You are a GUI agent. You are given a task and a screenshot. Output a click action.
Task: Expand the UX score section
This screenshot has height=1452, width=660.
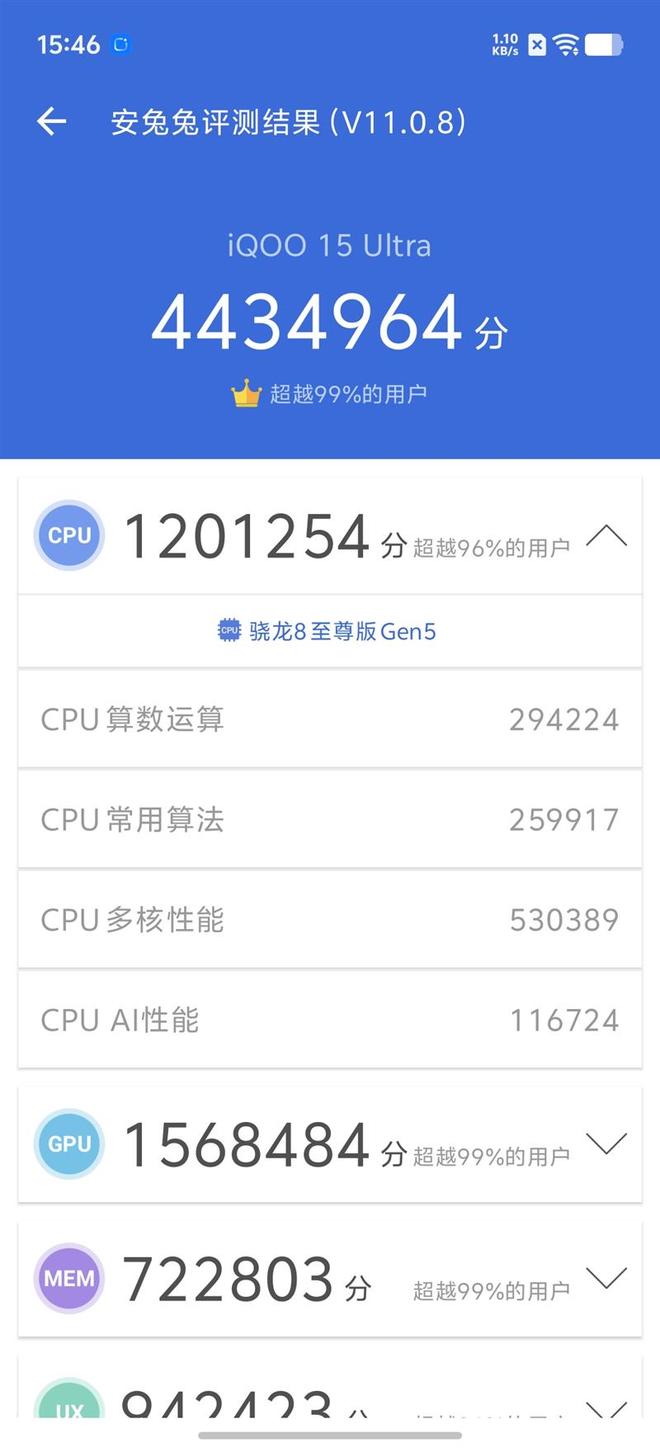pyautogui.click(x=606, y=1408)
